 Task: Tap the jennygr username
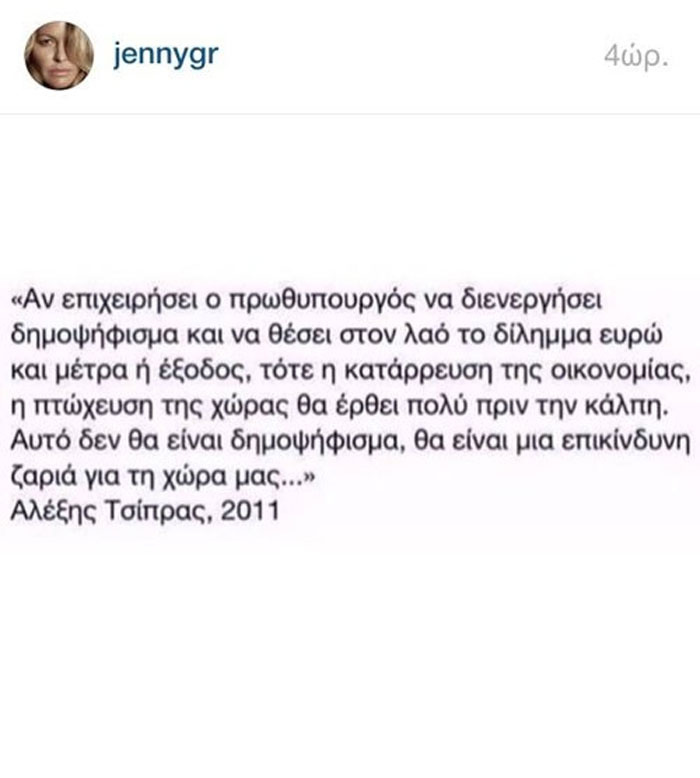coord(165,54)
